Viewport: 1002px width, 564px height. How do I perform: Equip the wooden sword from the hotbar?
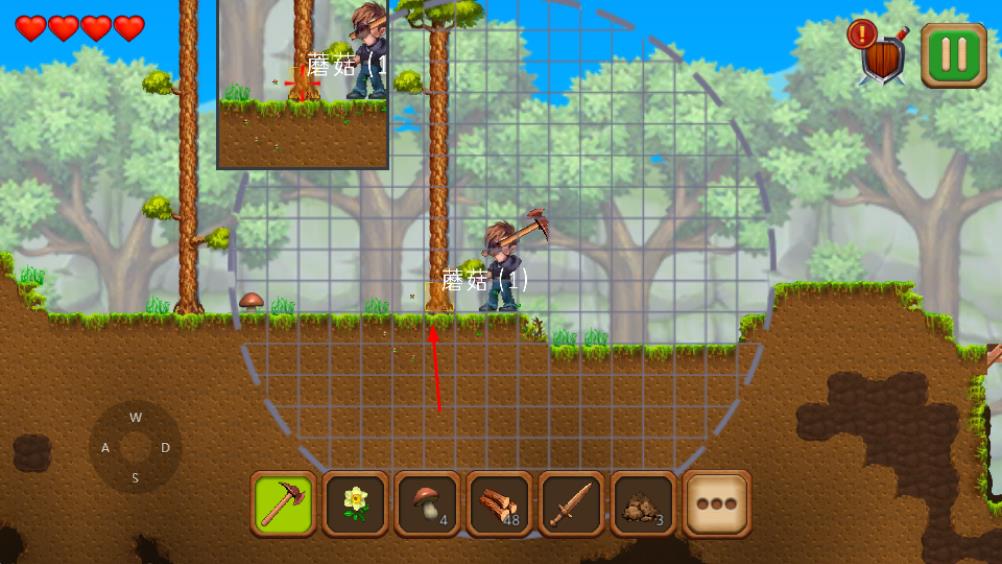click(x=572, y=503)
